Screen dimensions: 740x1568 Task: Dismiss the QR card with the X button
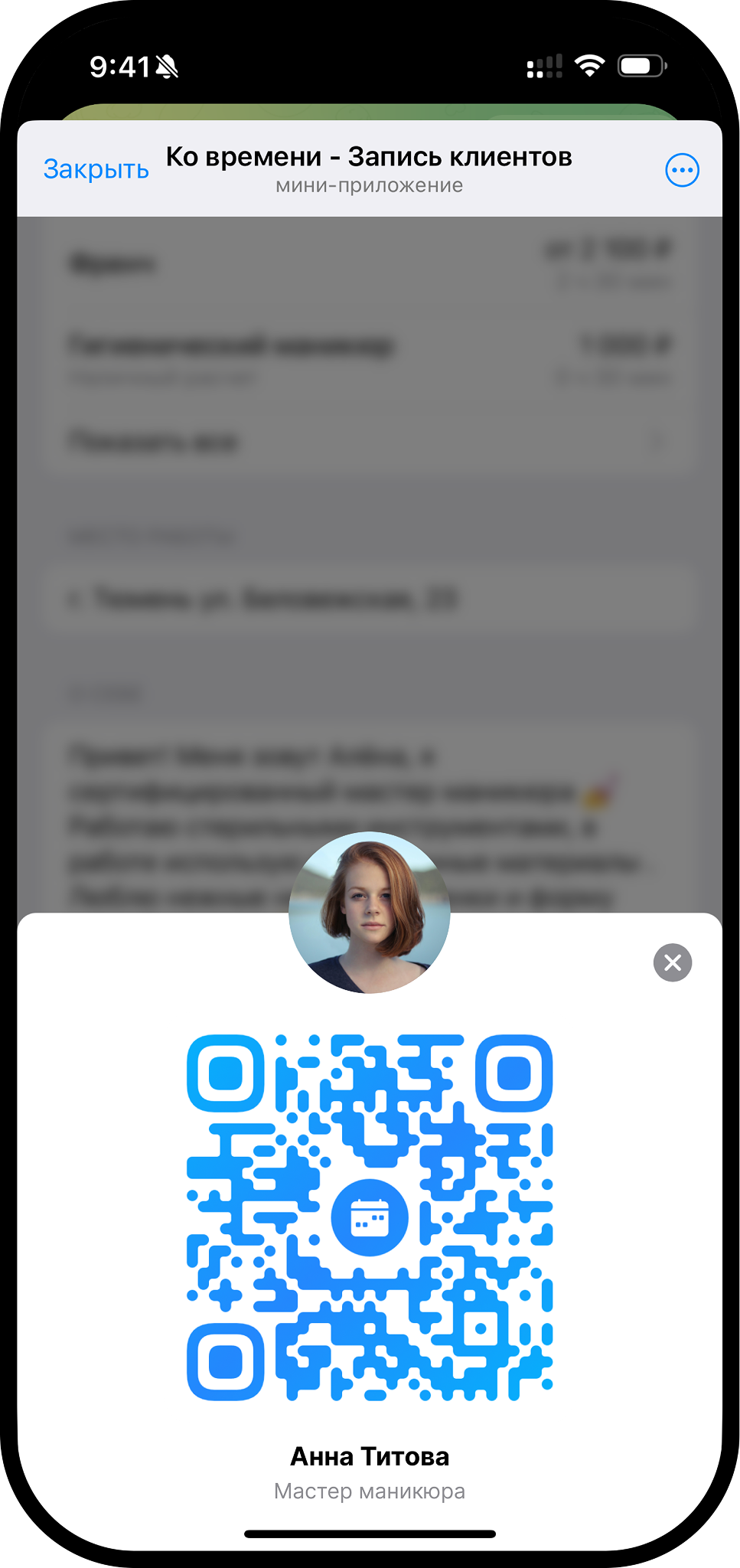[x=672, y=962]
